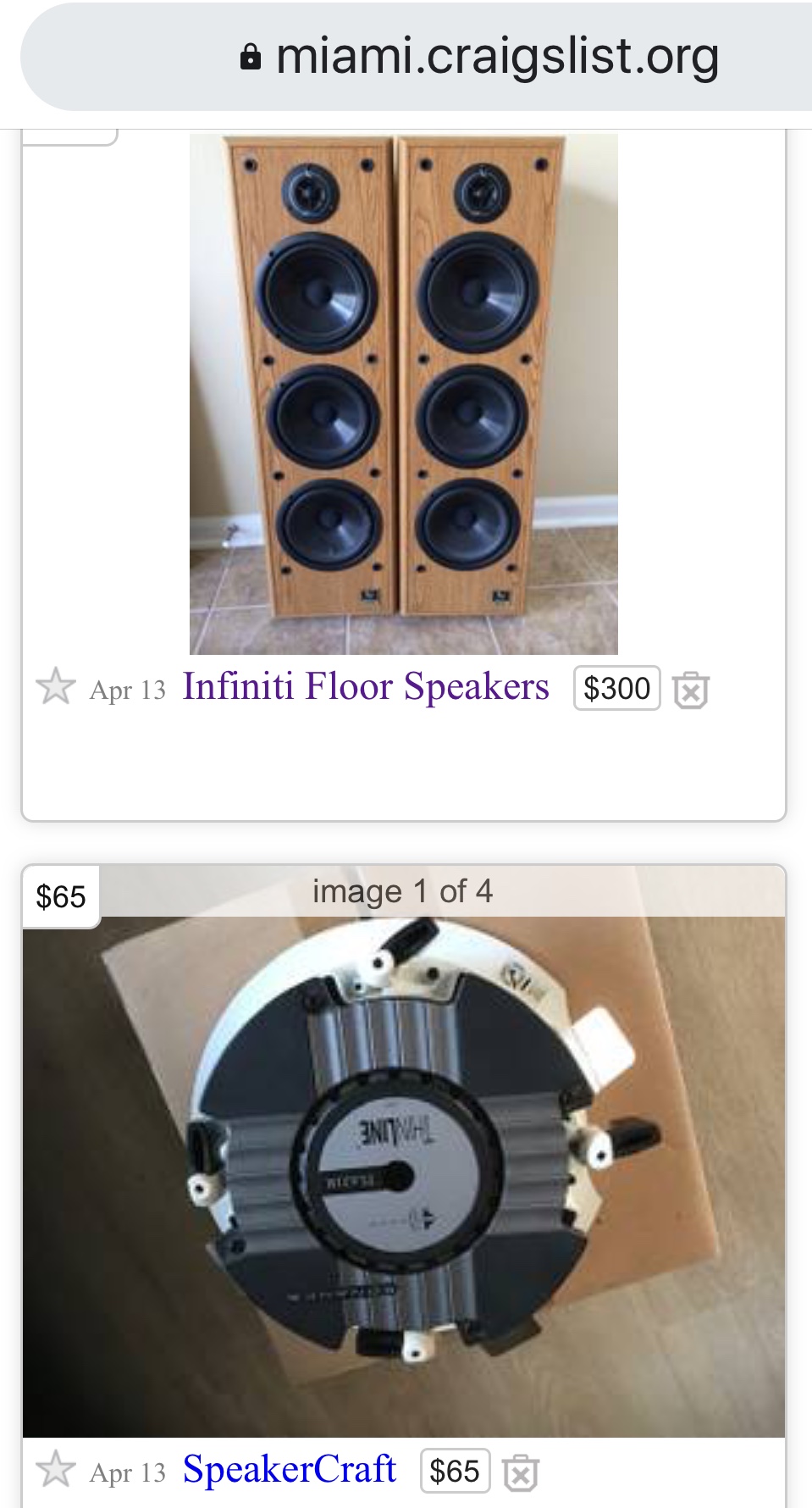The image size is (812, 1508).
Task: Hide the SpeakerCraft posting
Action: click(x=521, y=1472)
